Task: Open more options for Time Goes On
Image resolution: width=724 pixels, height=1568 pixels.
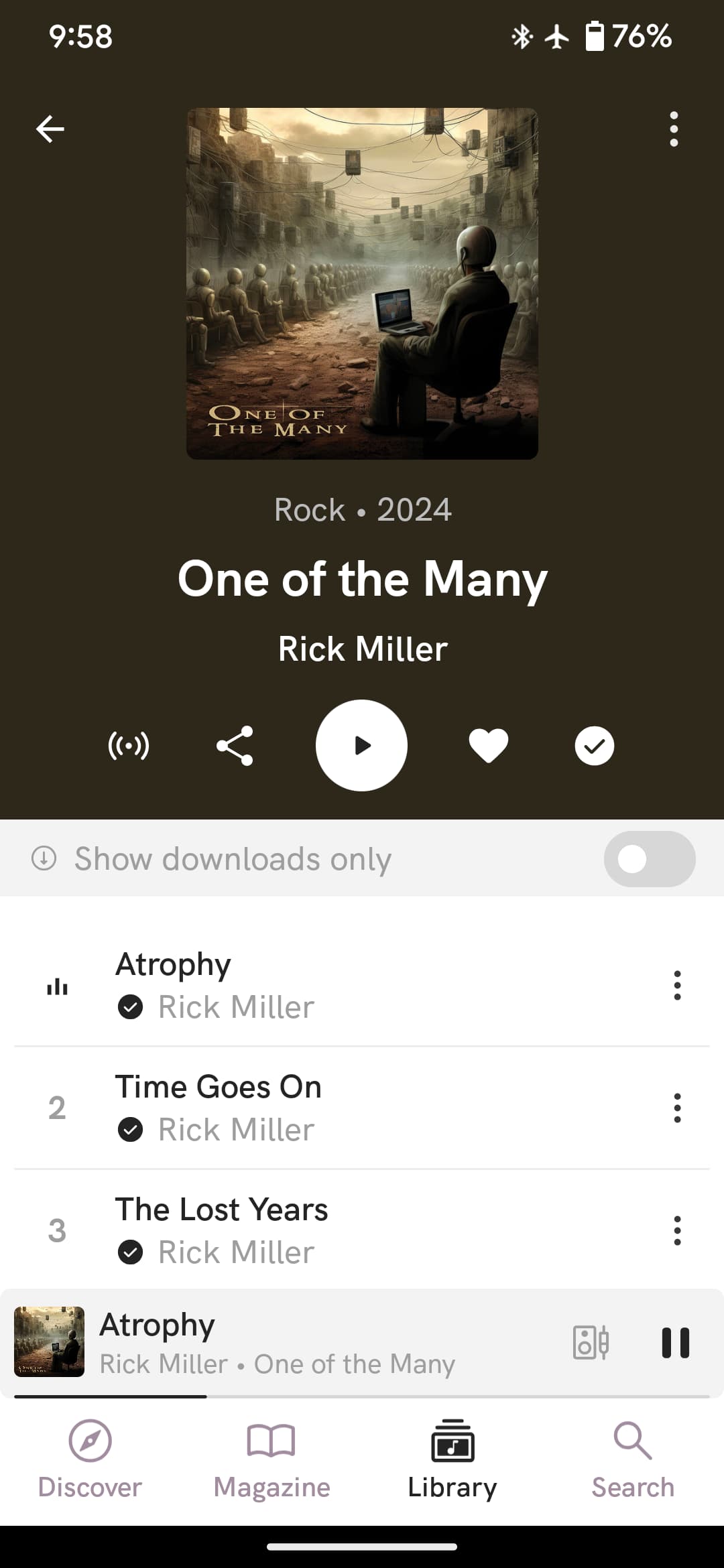Action: [x=677, y=1108]
